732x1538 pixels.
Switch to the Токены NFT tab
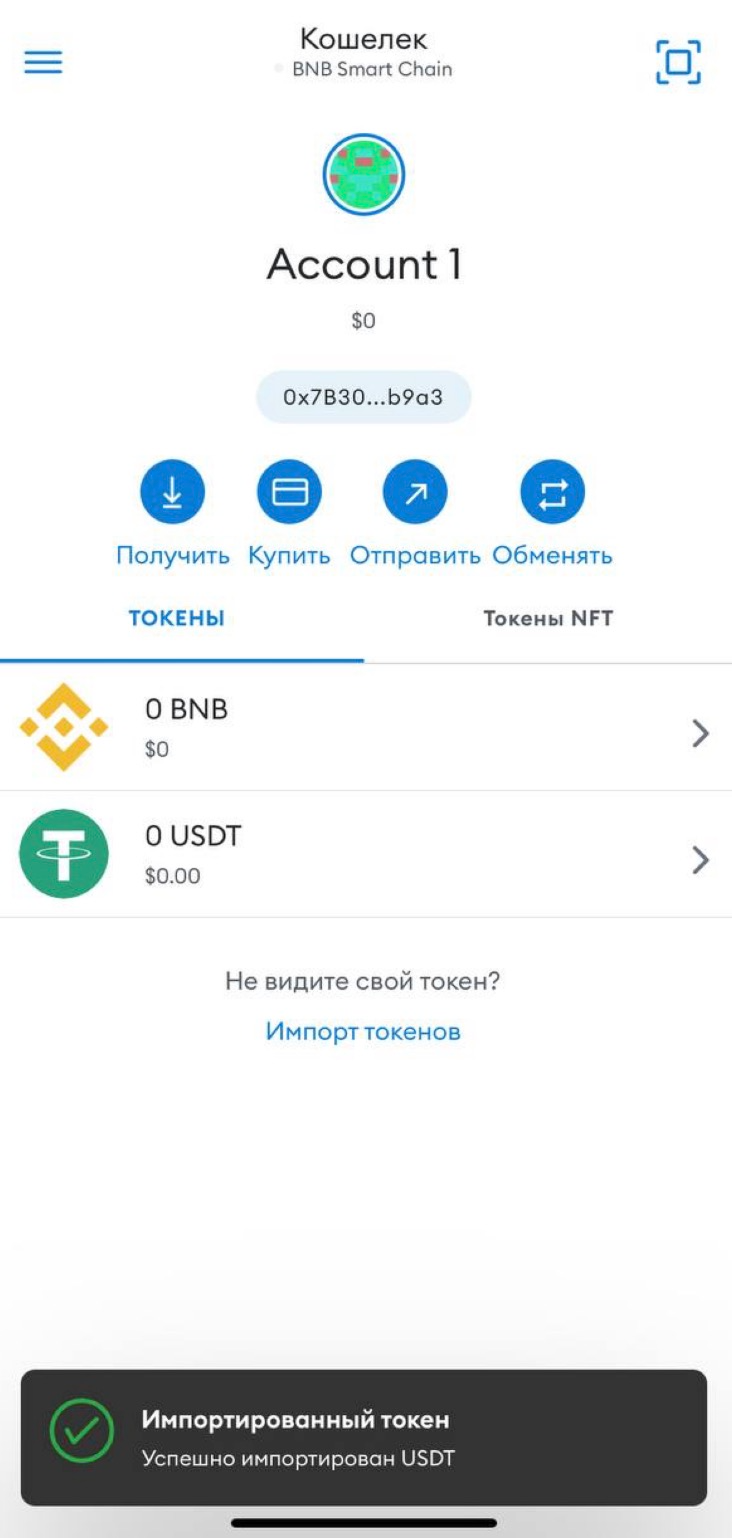[x=548, y=618]
